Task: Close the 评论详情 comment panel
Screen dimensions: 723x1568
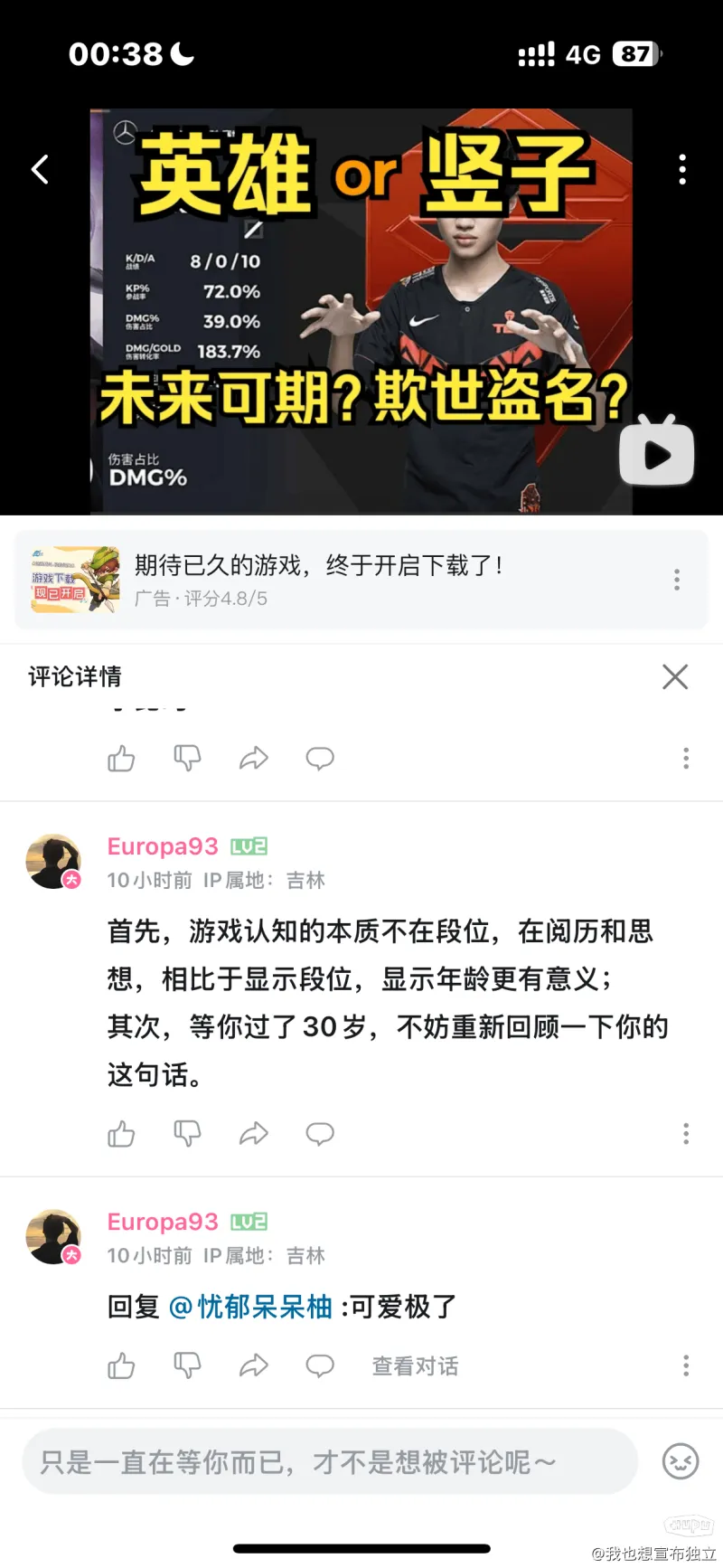Action: 675,676
